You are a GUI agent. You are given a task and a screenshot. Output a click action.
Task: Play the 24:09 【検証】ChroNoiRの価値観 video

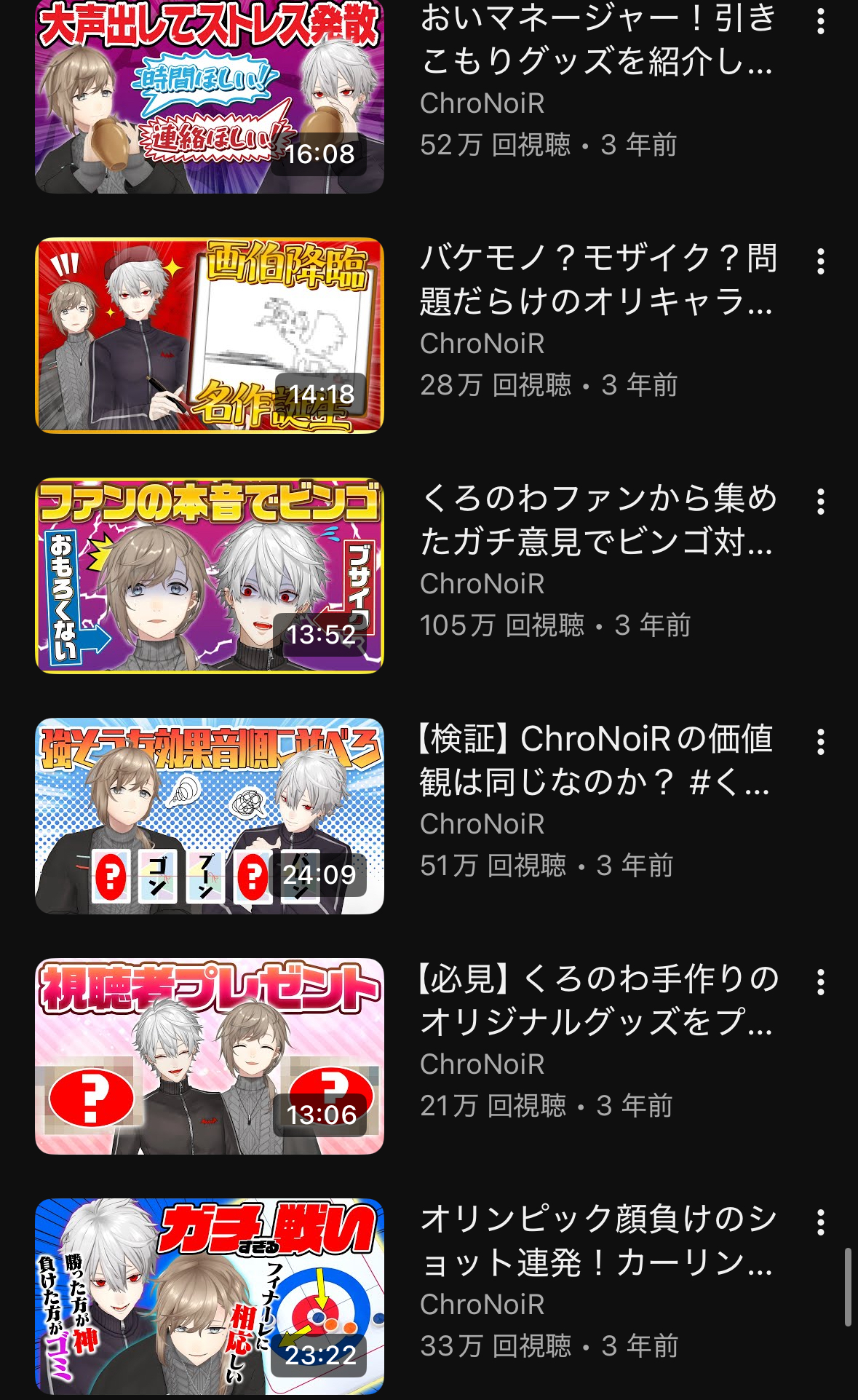[x=210, y=816]
